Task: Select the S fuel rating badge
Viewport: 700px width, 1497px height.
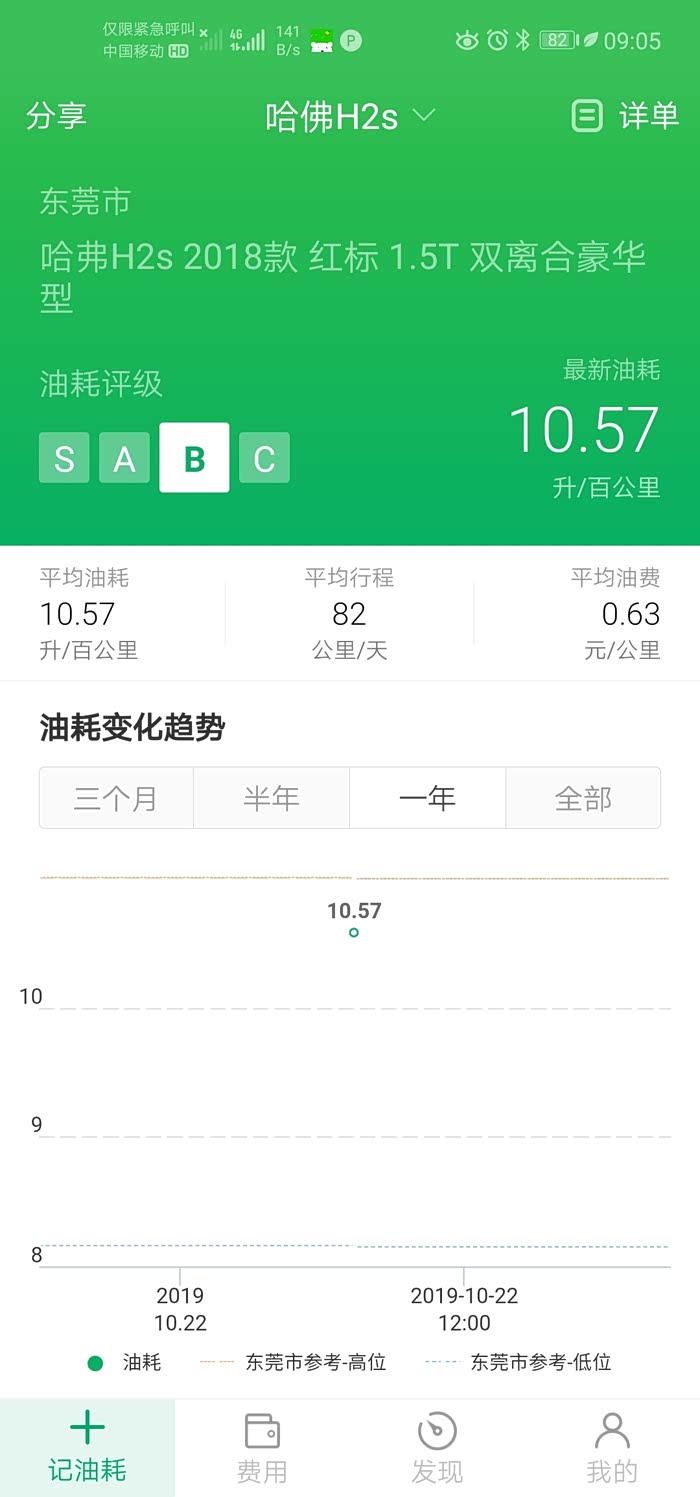Action: coord(64,459)
